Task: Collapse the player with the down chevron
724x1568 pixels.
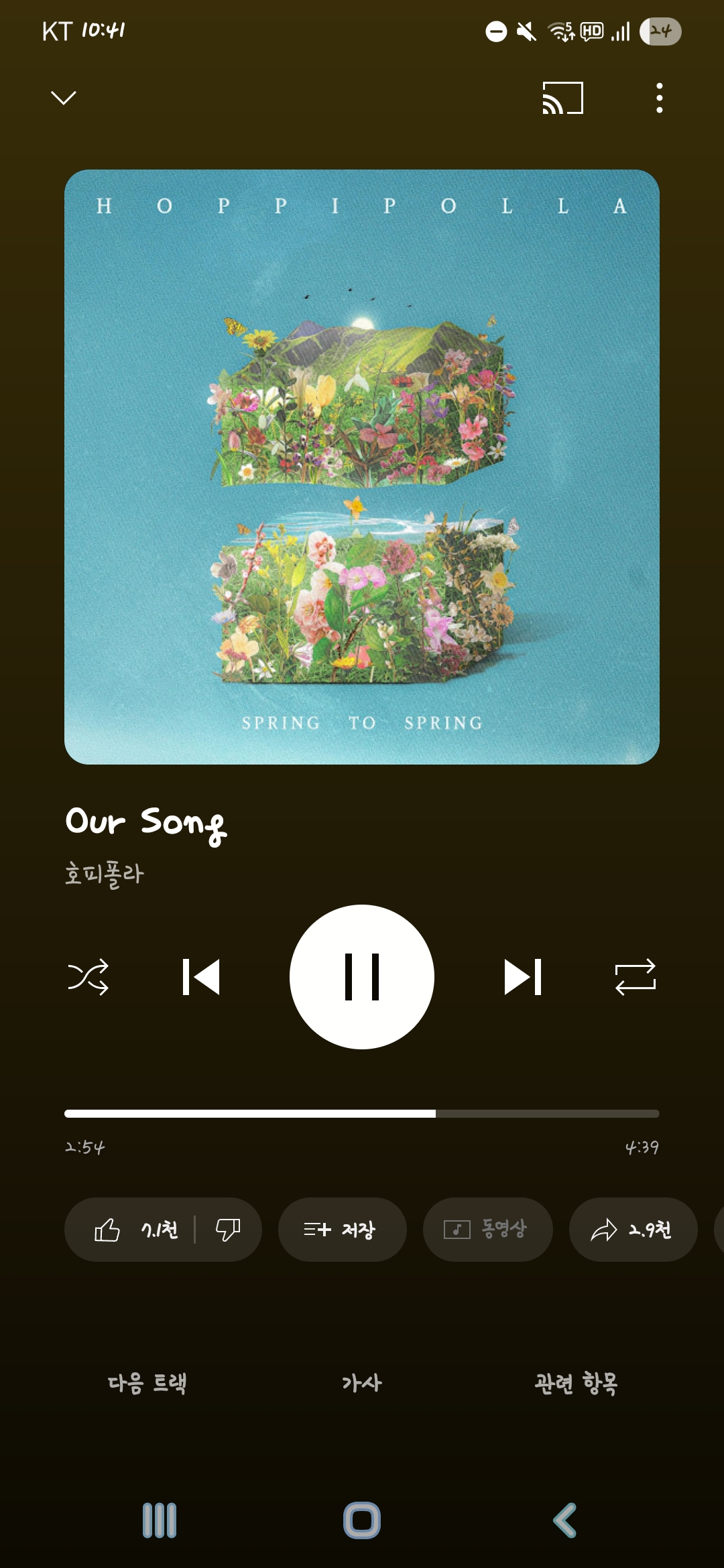Action: coord(64,98)
